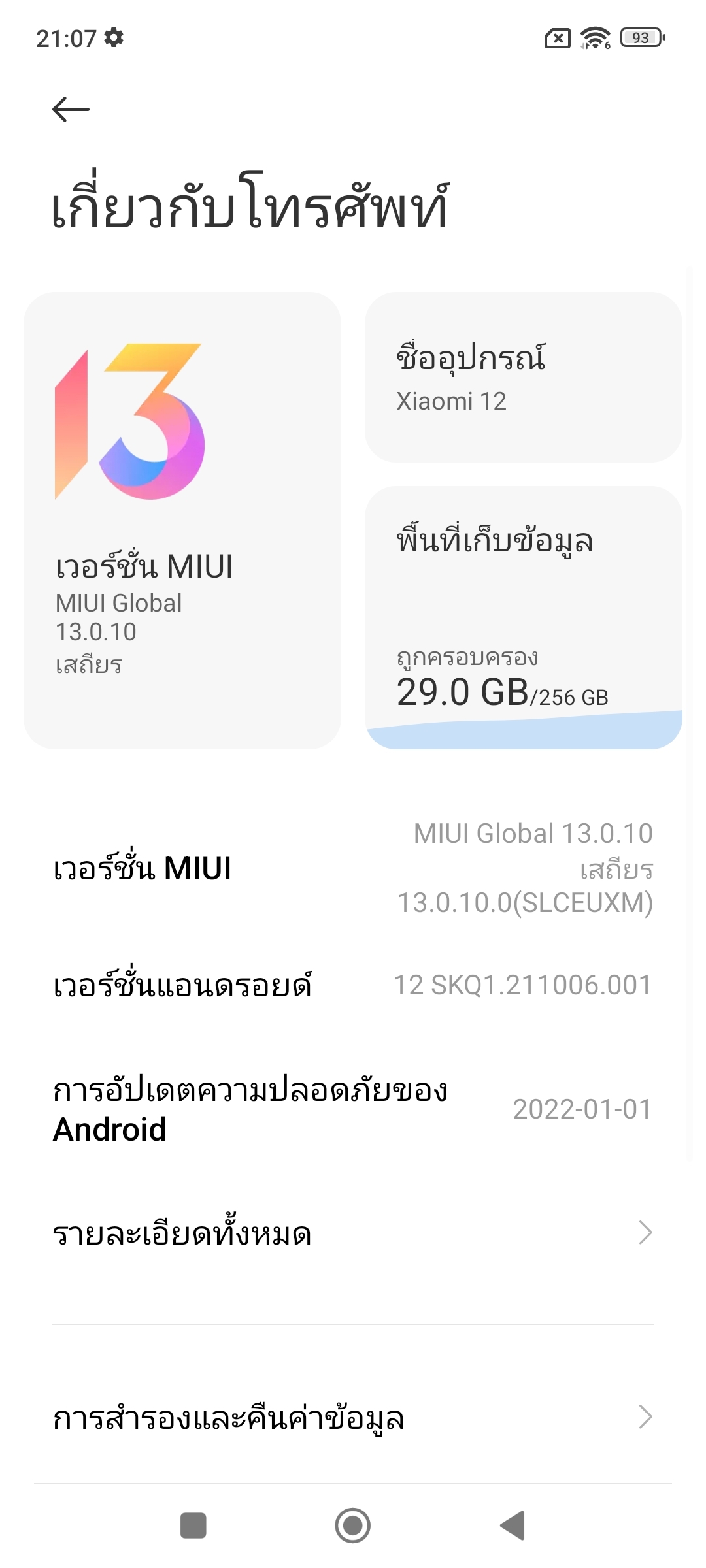Open the MIUI 13 version card
The height and width of the screenshot is (1568, 706).
point(182,521)
